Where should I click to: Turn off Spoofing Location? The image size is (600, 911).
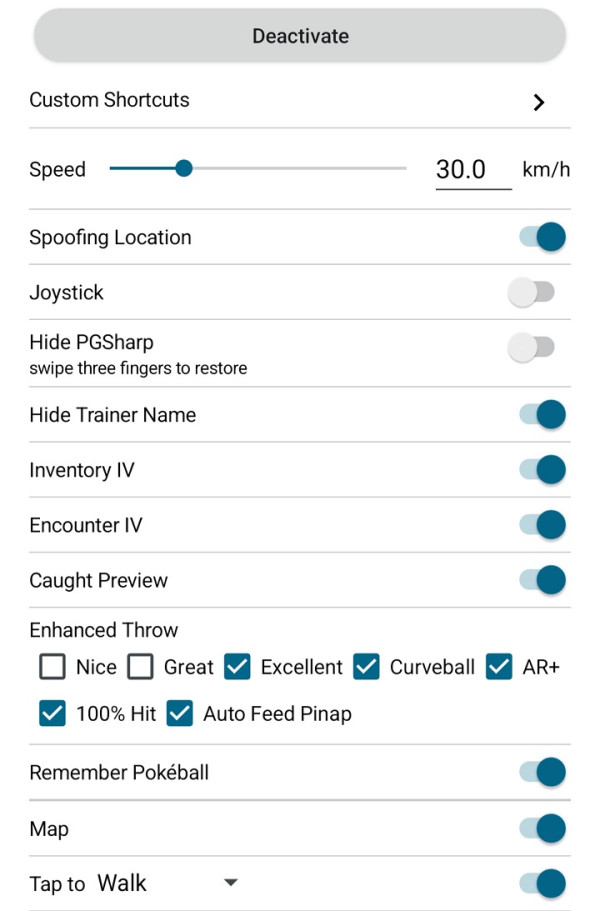[x=542, y=237]
